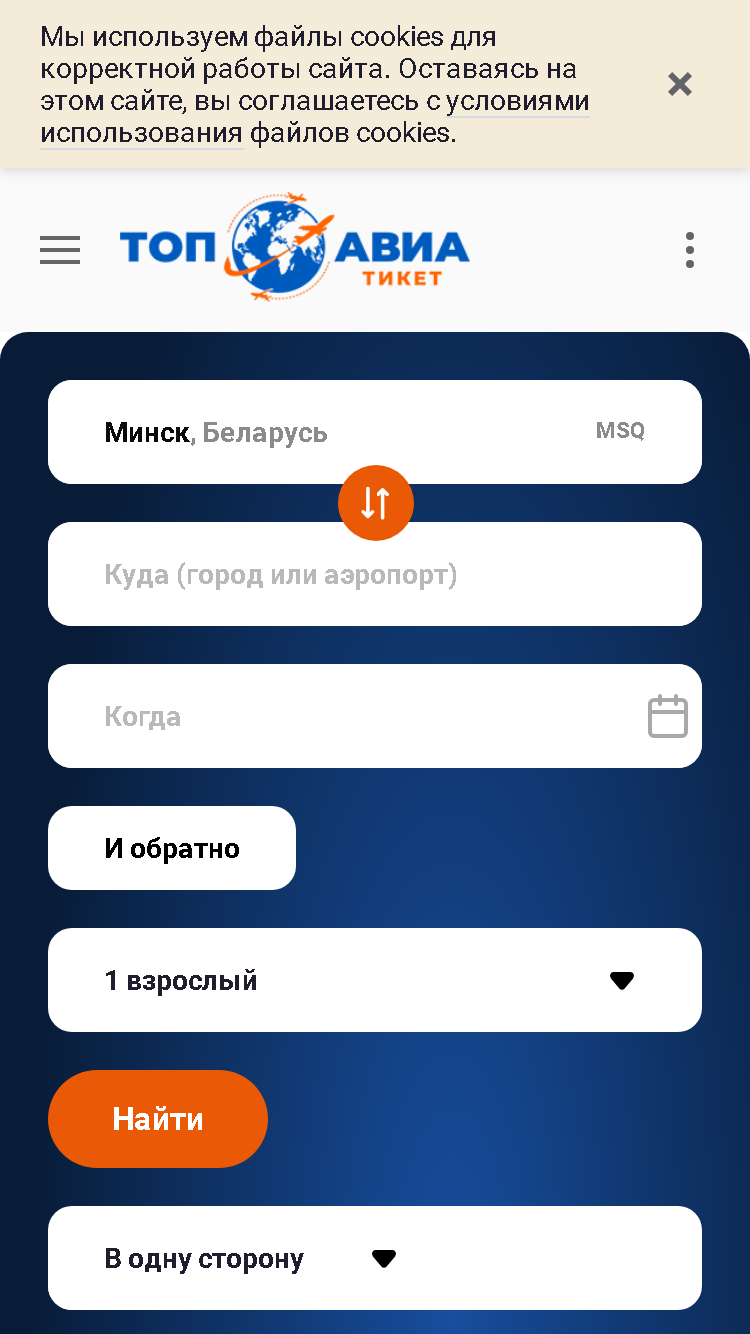Tap the И обратно return button
Image resolution: width=750 pixels, height=1334 pixels.
click(172, 848)
